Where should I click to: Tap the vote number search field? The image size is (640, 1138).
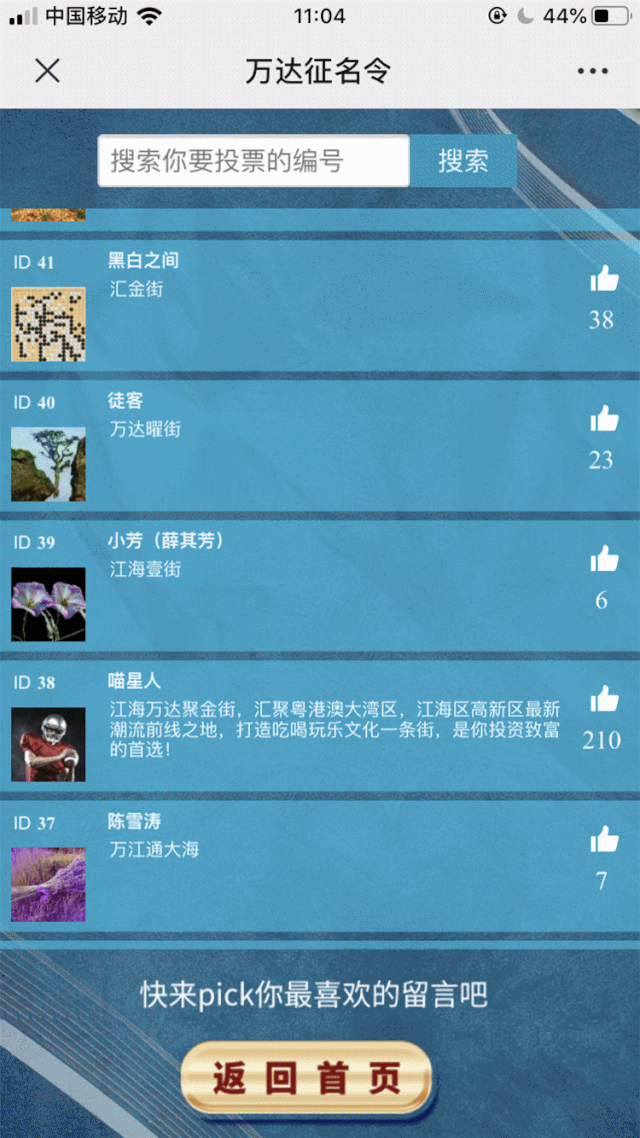tap(253, 161)
